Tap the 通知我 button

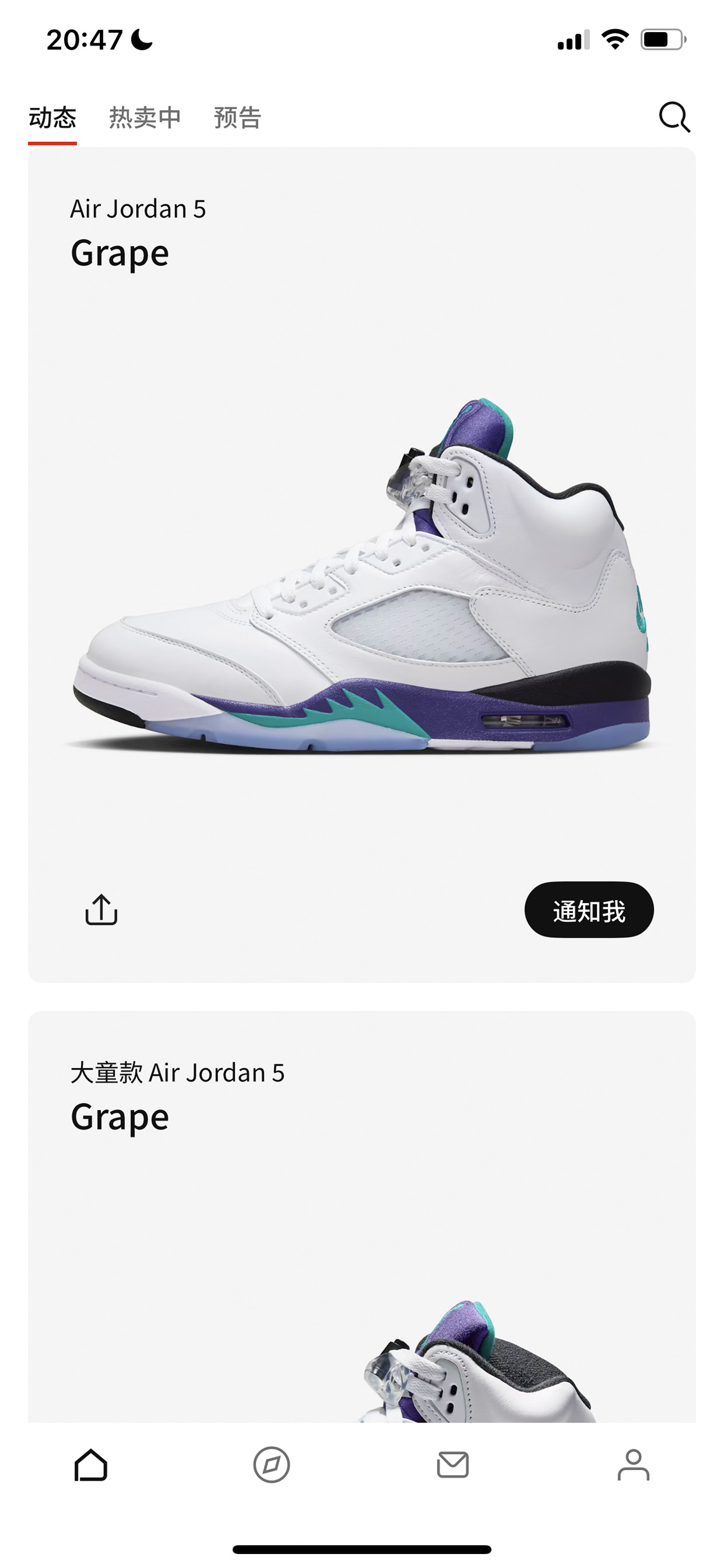(589, 910)
